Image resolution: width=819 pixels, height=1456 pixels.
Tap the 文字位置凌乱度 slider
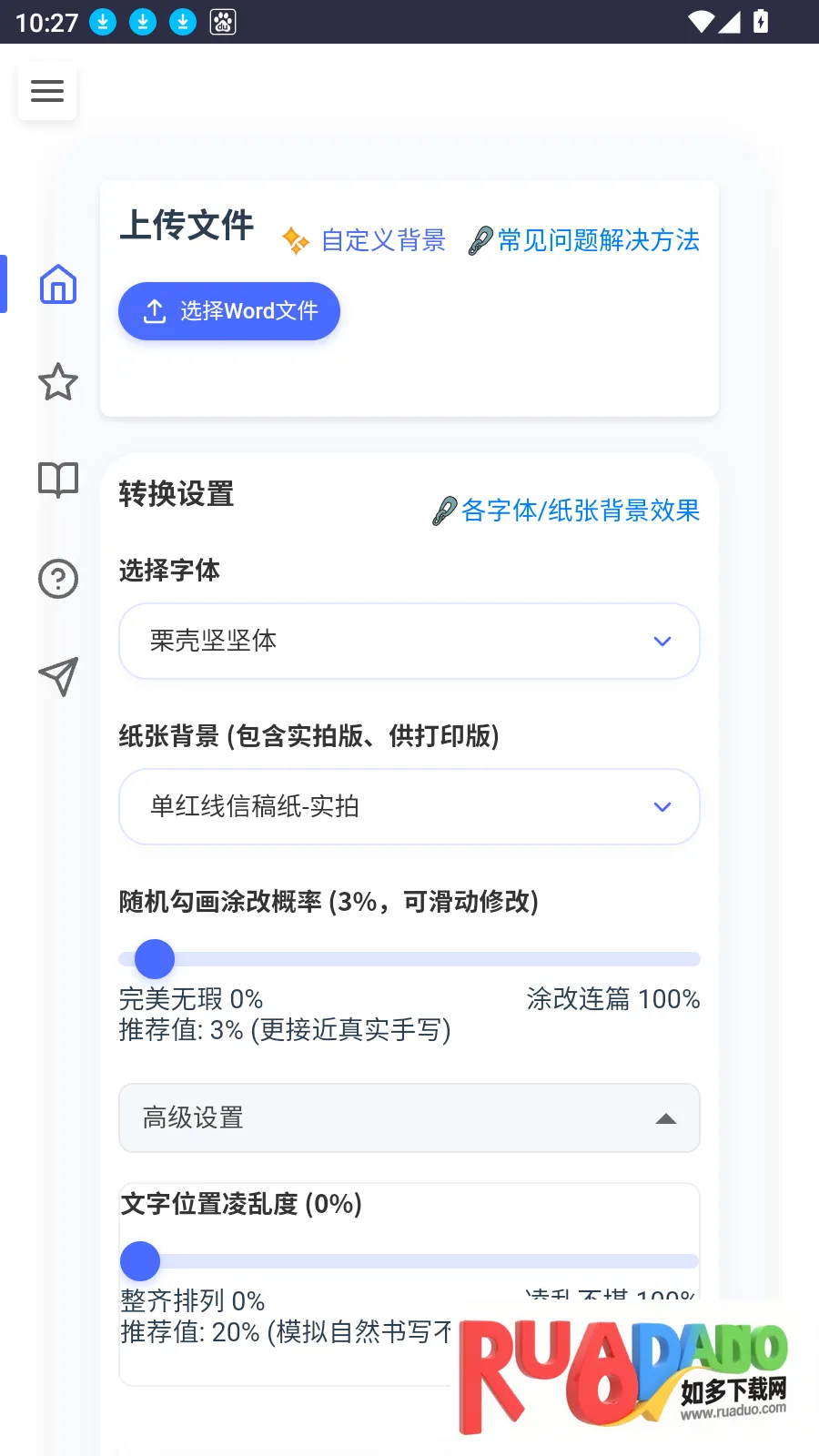[409, 1261]
